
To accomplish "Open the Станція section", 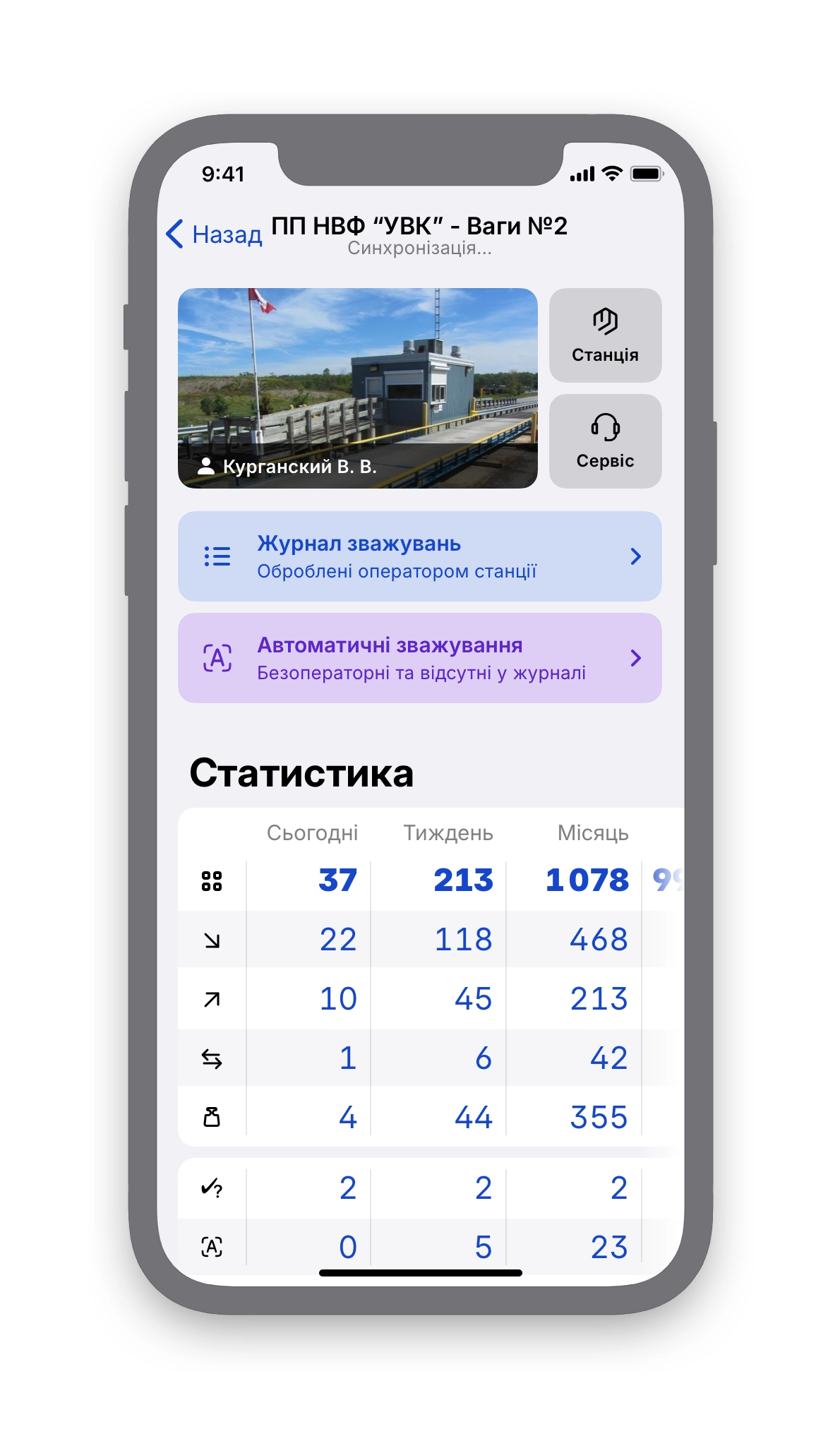I will (605, 335).
